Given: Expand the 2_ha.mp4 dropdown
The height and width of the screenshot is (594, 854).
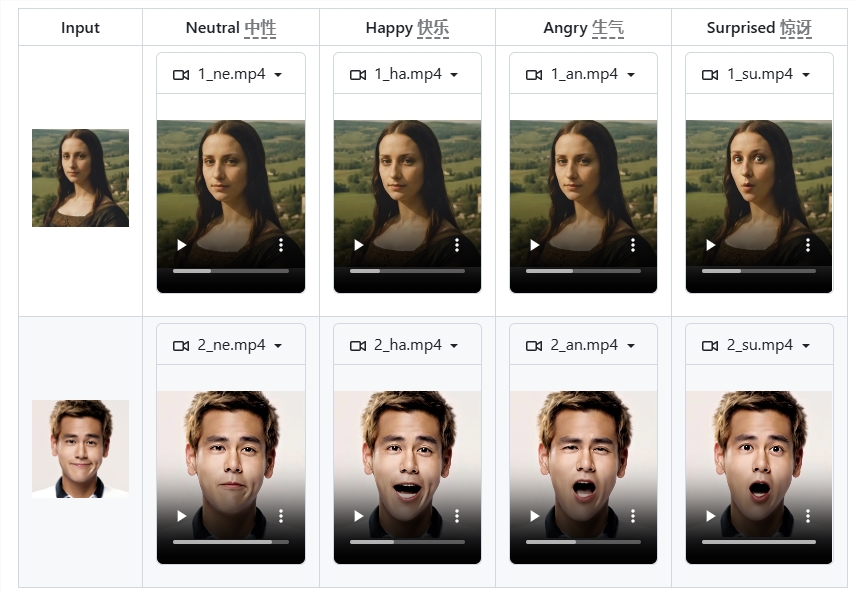Looking at the screenshot, I should tap(407, 345).
